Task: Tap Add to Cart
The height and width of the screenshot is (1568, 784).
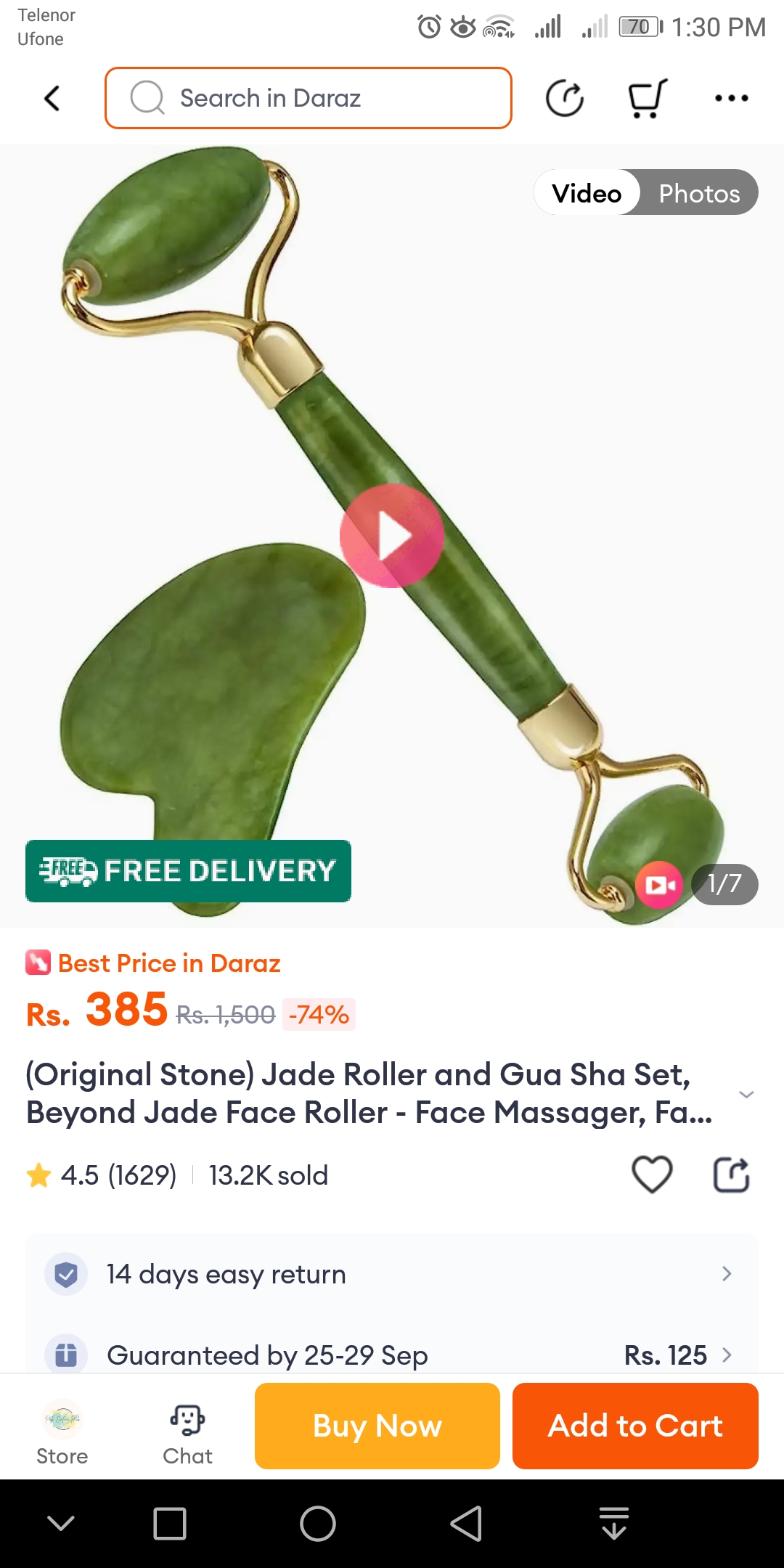Action: pyautogui.click(x=635, y=1426)
